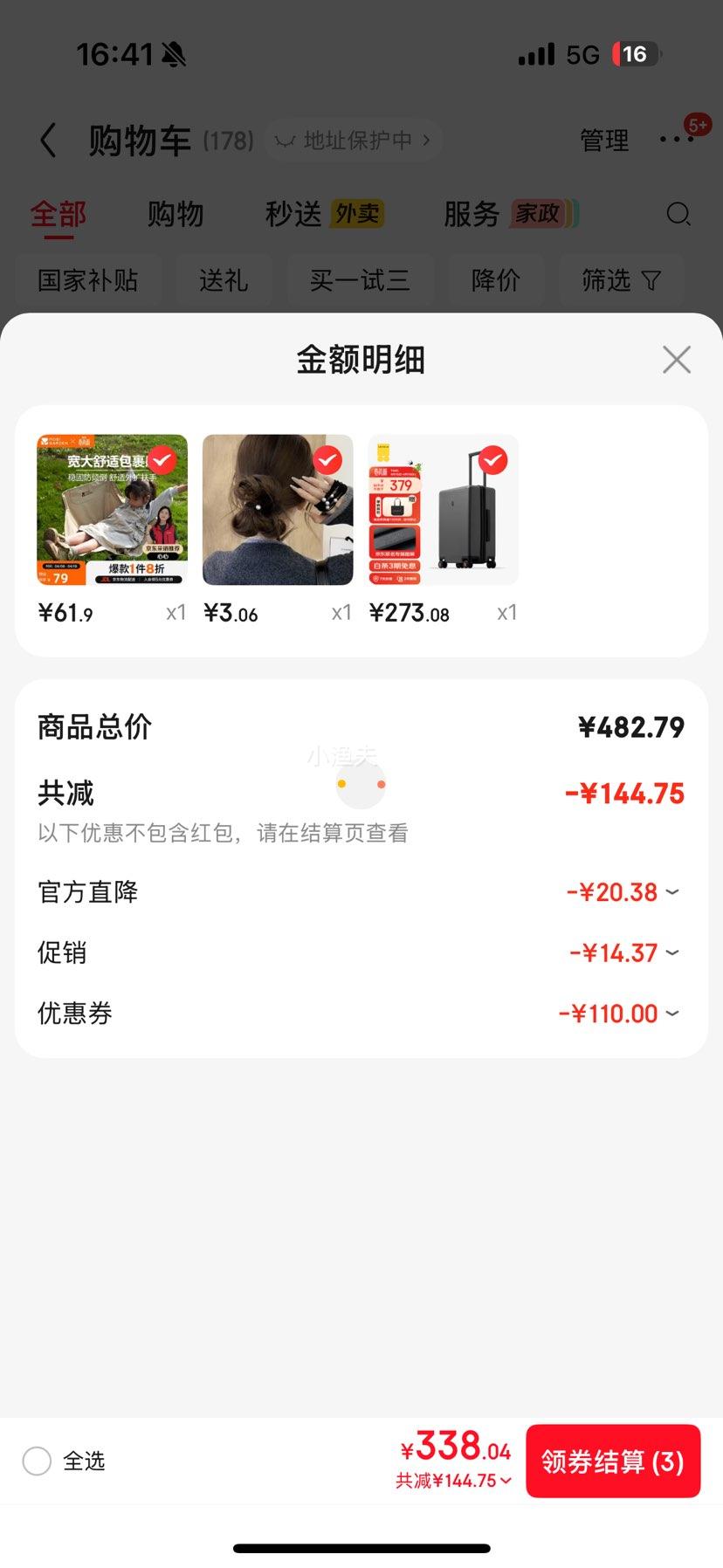This screenshot has width=723, height=1568.
Task: Tap the notification bell status icon
Action: 172,52
